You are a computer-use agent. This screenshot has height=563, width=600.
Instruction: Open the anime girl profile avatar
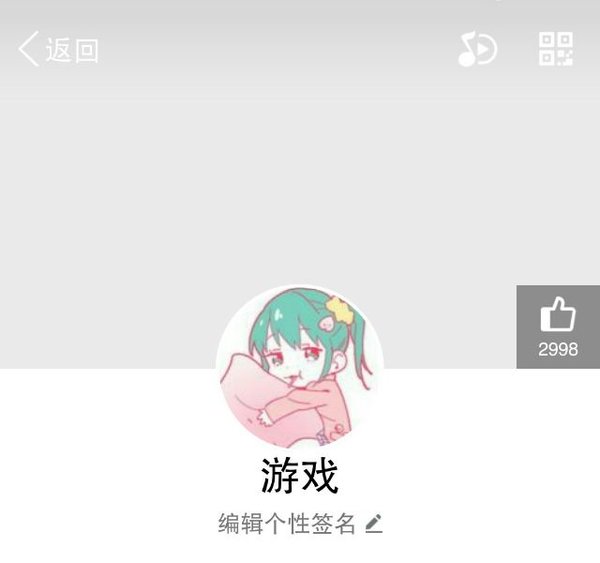300,369
